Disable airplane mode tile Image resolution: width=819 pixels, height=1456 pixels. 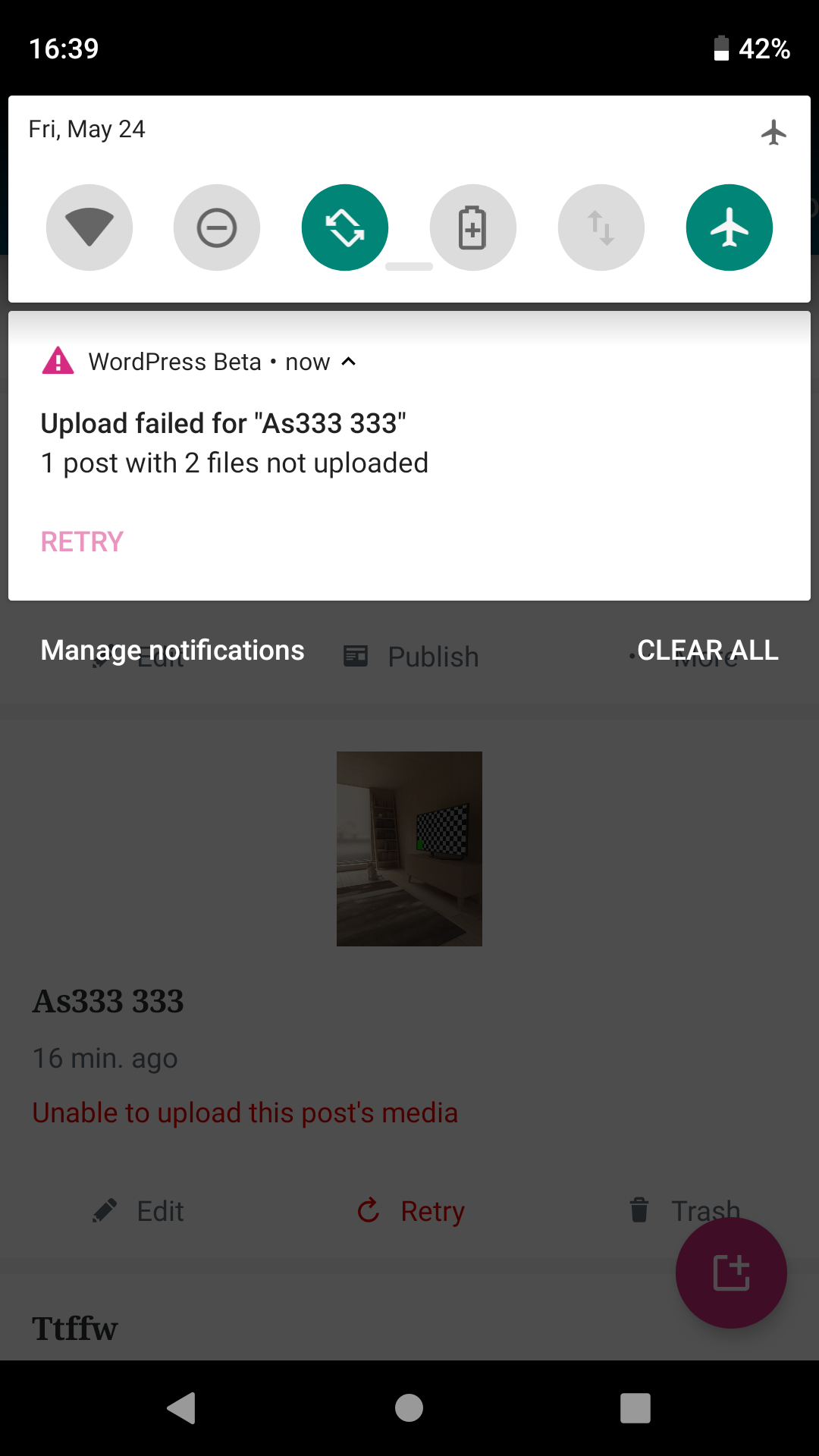click(729, 227)
